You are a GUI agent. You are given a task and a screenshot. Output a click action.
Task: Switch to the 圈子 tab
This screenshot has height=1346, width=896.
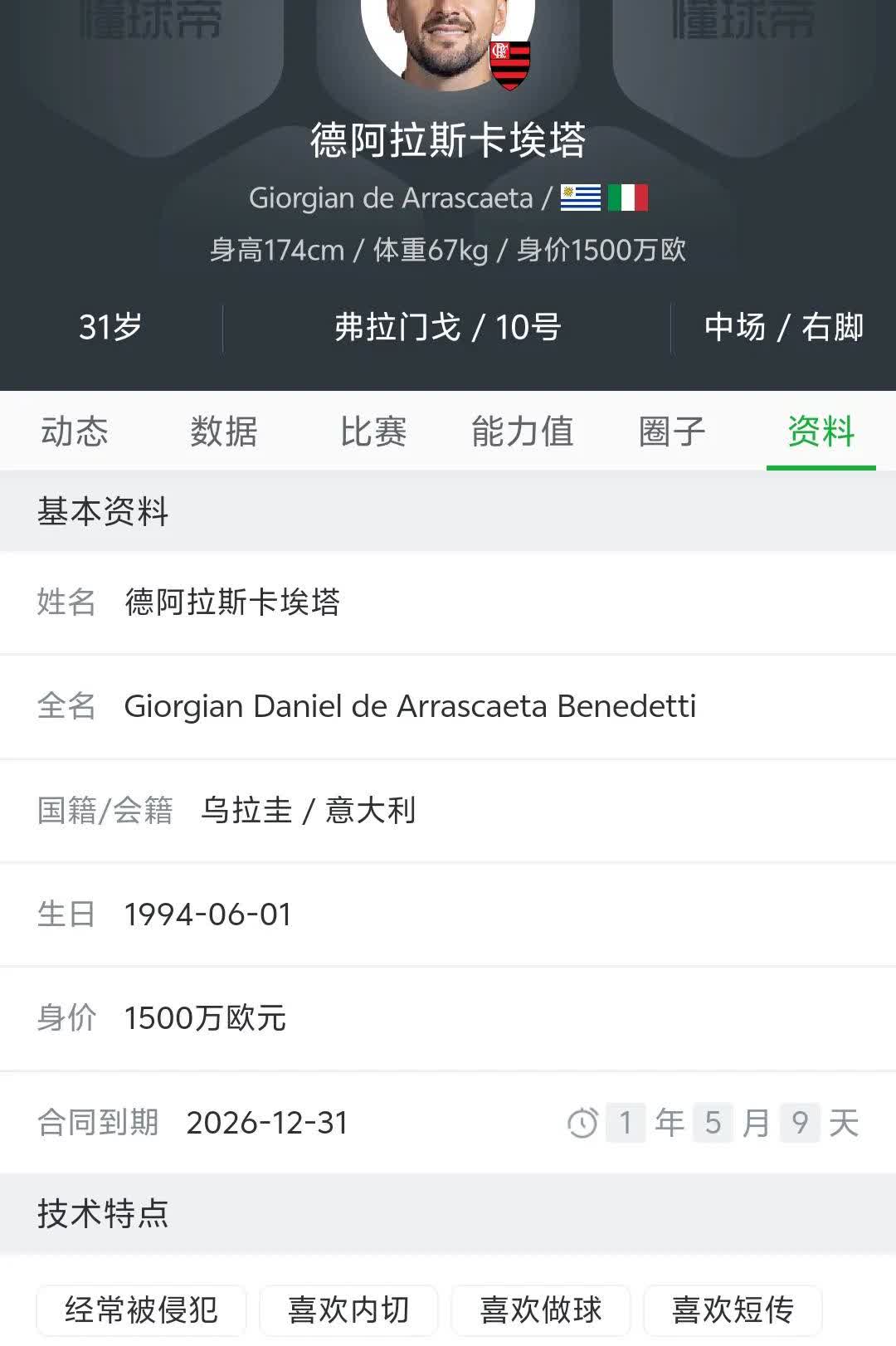pos(672,432)
